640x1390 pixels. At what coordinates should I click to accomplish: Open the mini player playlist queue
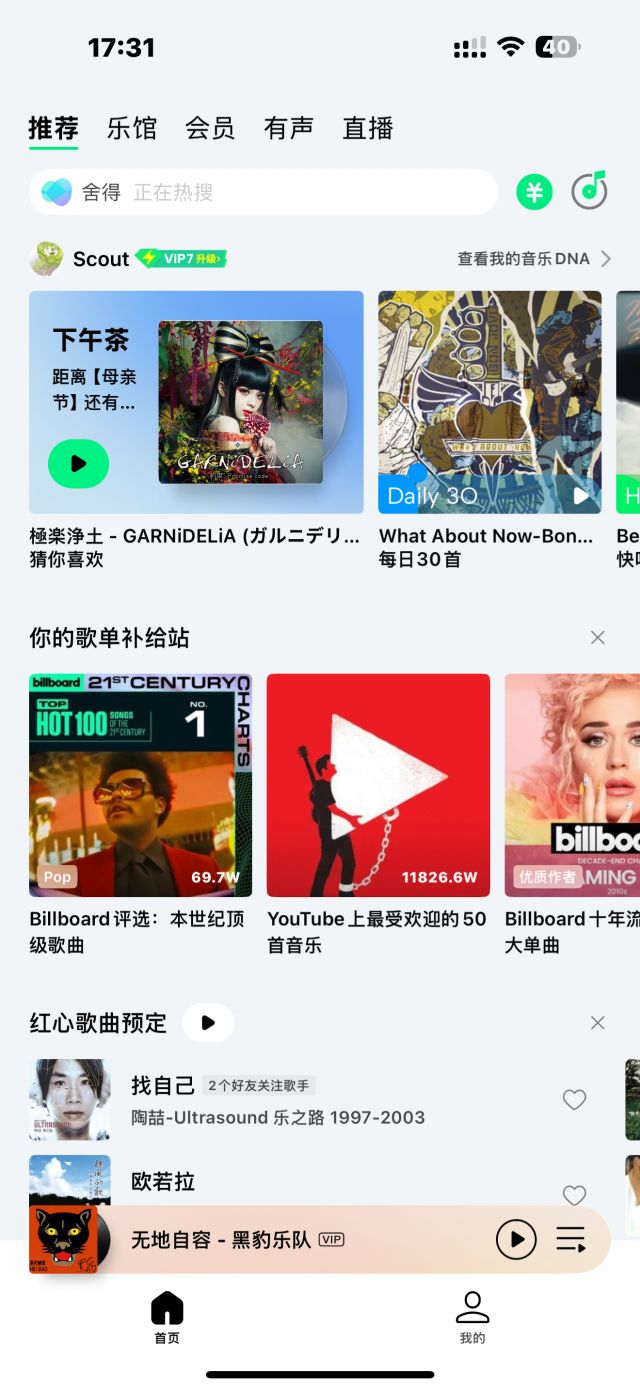point(571,1240)
